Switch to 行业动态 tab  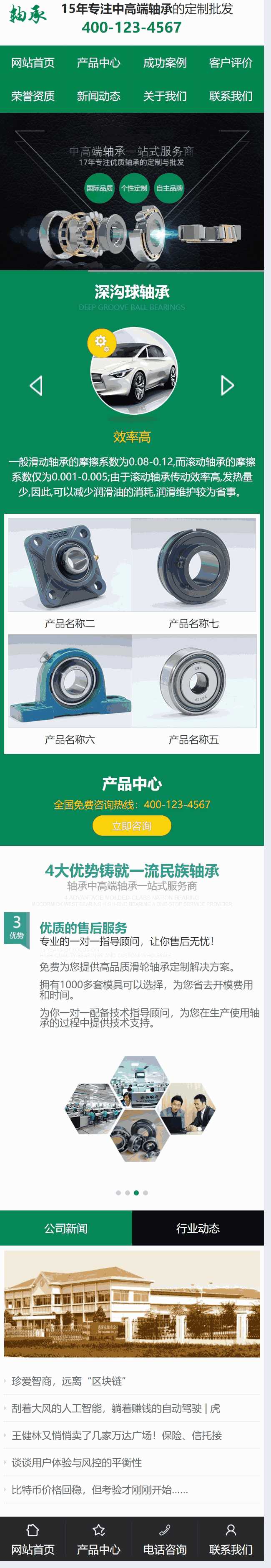198,1228
